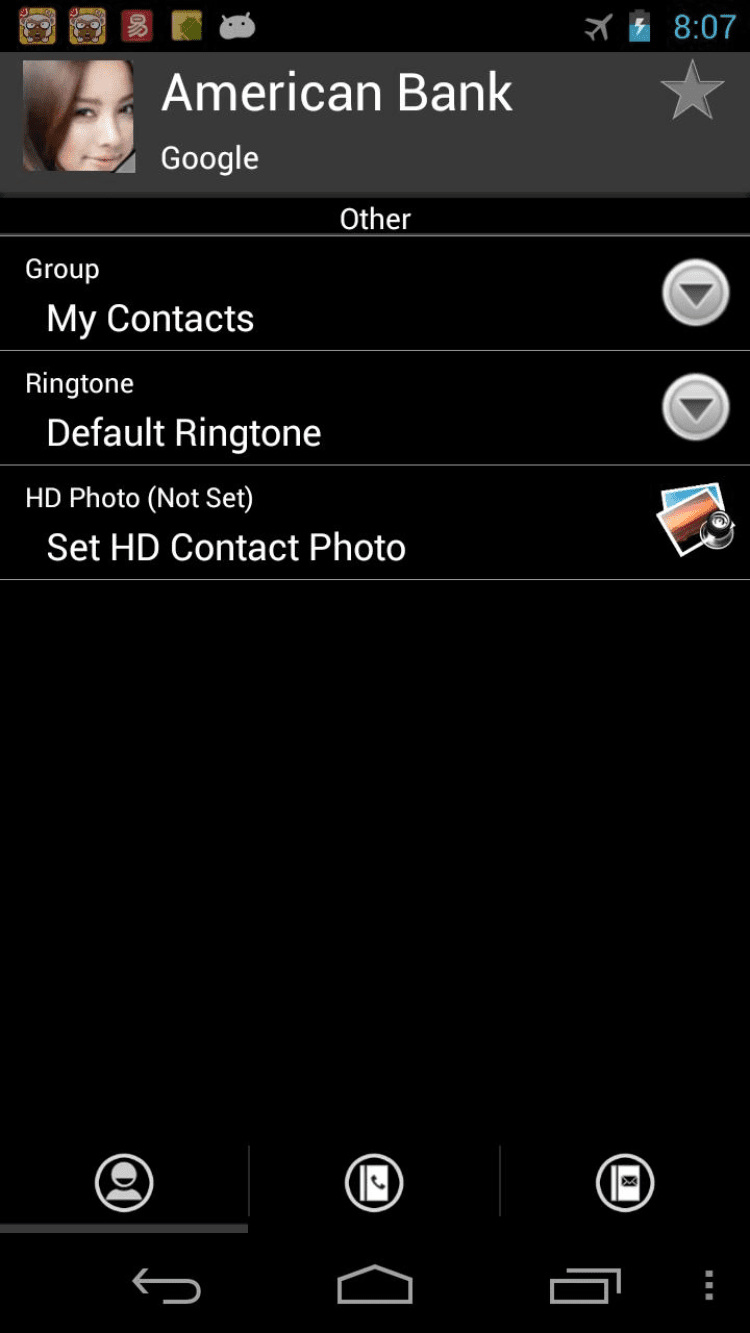Expand the Group dropdown for My Contacts
This screenshot has width=750, height=1333.
click(696, 293)
